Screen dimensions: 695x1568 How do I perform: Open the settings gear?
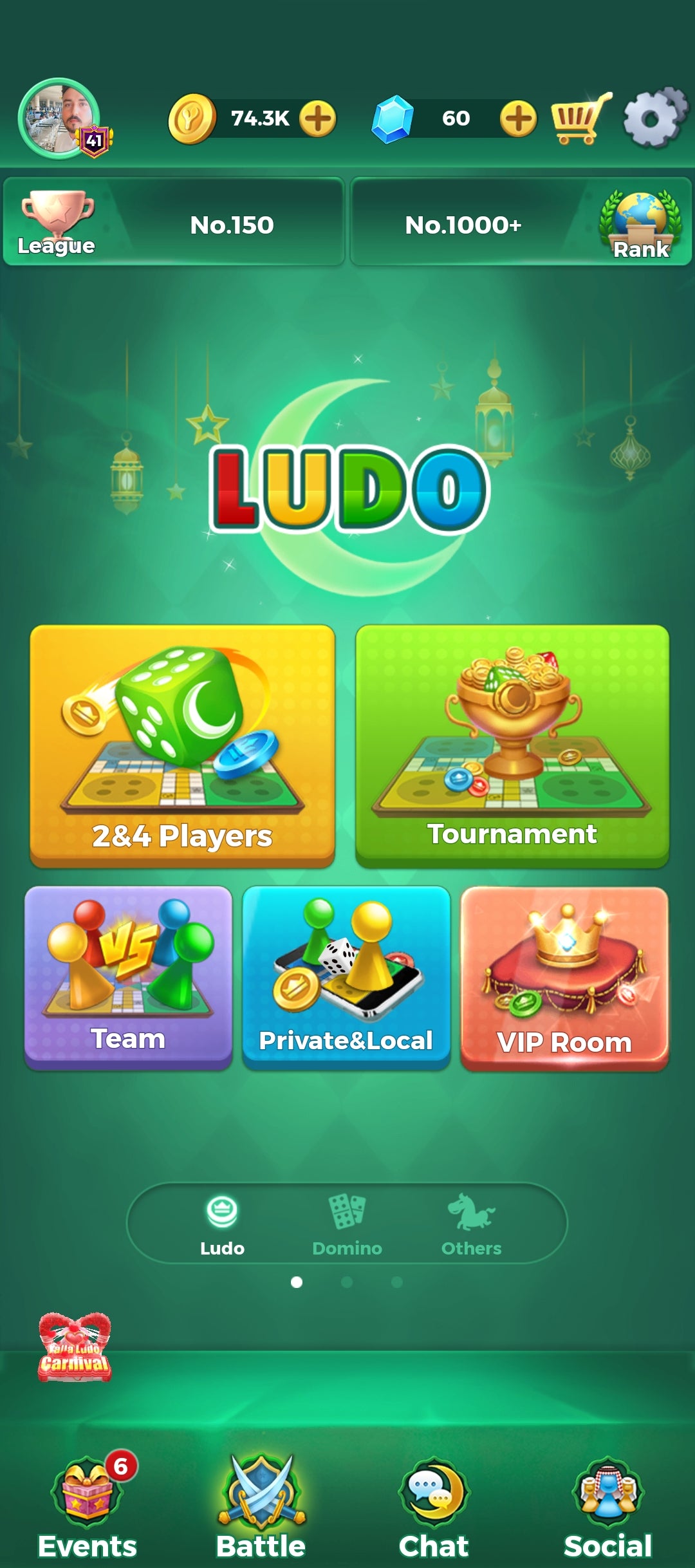[x=654, y=118]
